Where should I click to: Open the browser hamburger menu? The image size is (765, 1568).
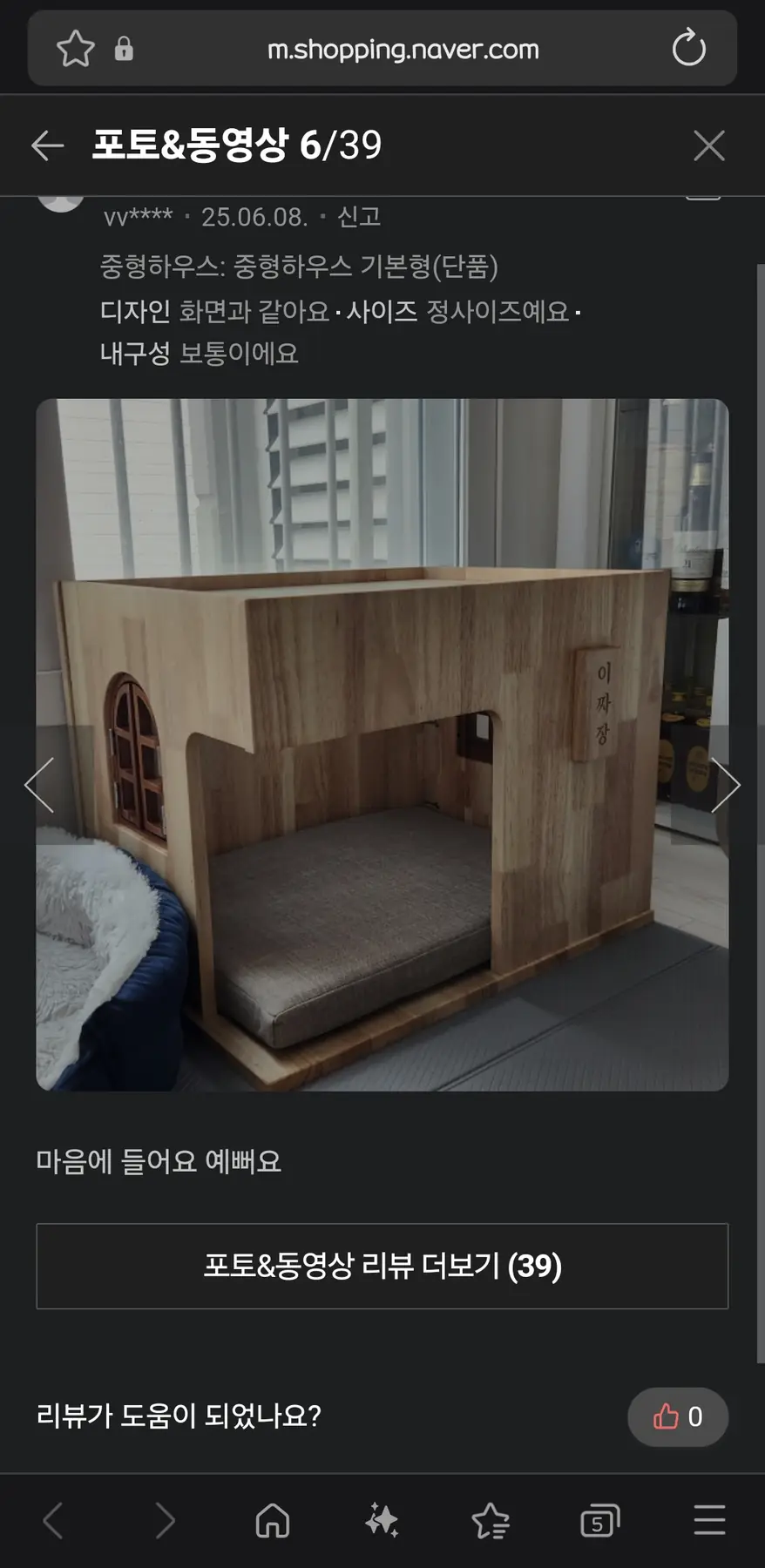coord(709,1521)
